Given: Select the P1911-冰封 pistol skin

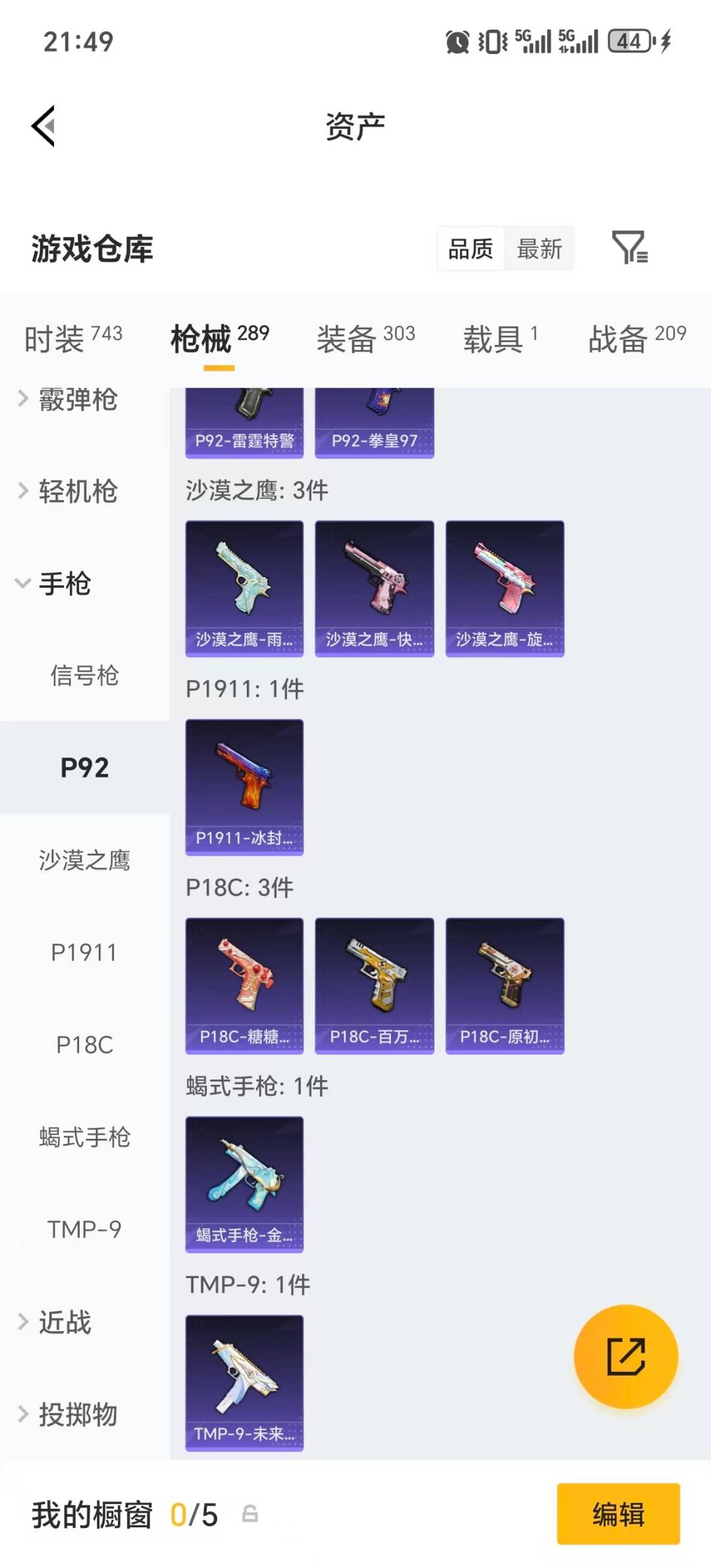Looking at the screenshot, I should 244,787.
